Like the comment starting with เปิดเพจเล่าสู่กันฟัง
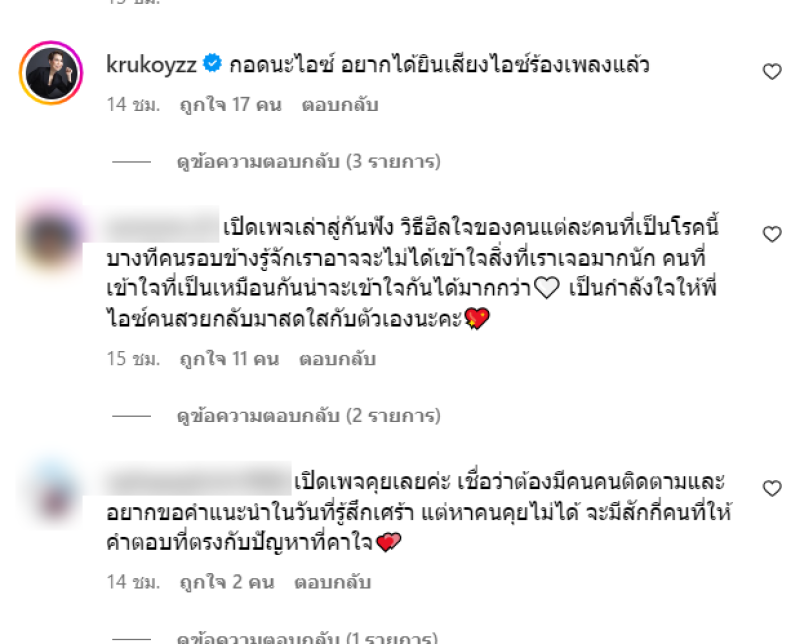Screen dimensions: 800x644 772,234
